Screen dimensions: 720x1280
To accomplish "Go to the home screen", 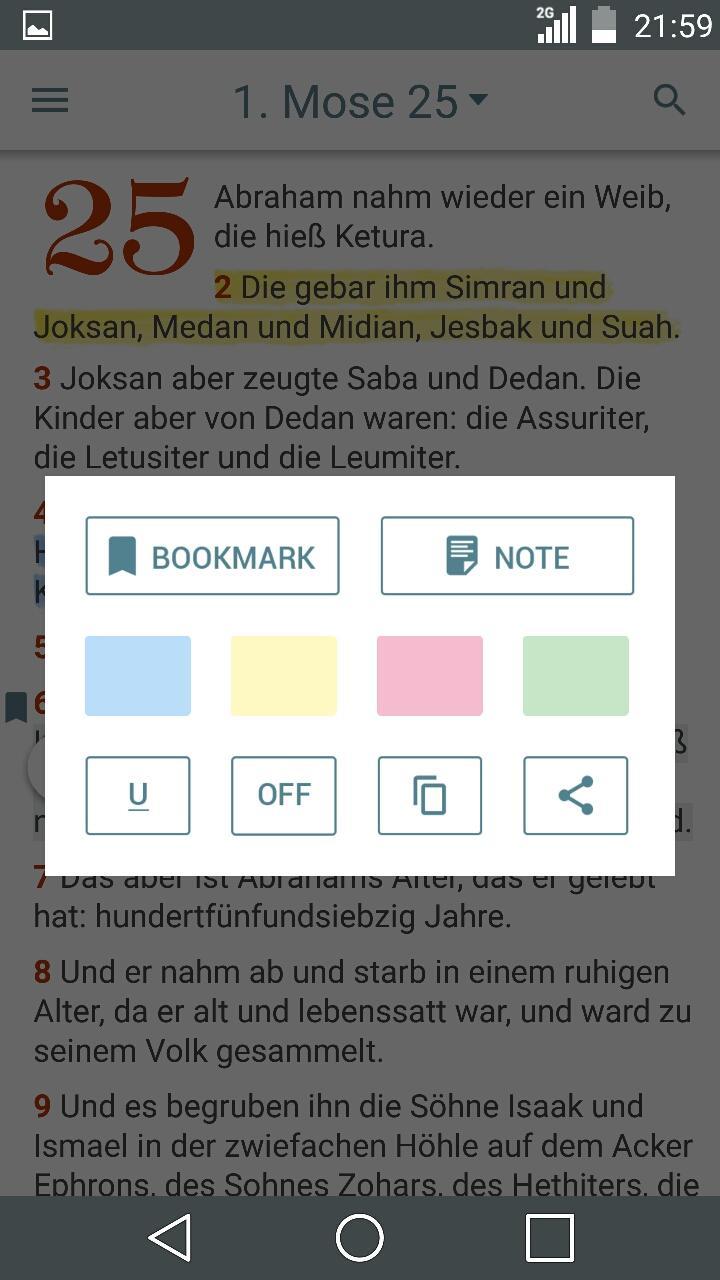I will (x=360, y=1238).
